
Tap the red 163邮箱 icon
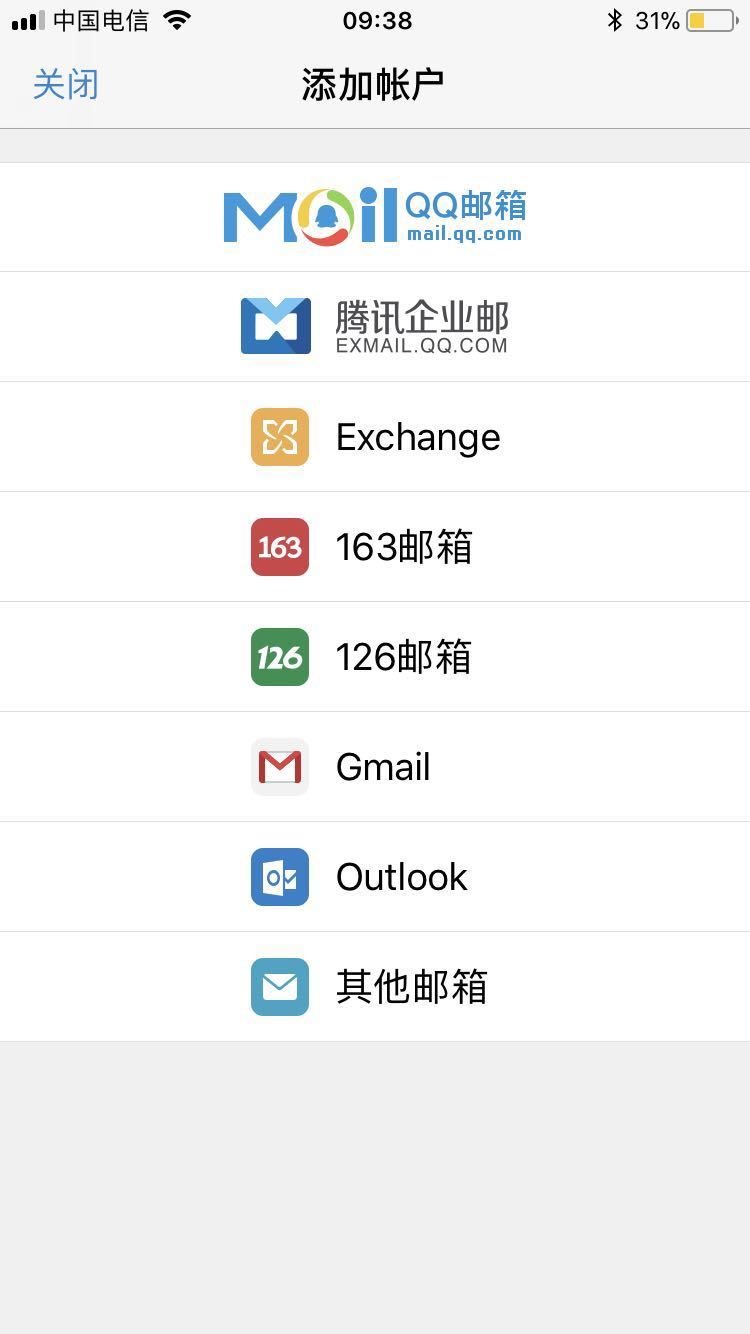pyautogui.click(x=279, y=547)
